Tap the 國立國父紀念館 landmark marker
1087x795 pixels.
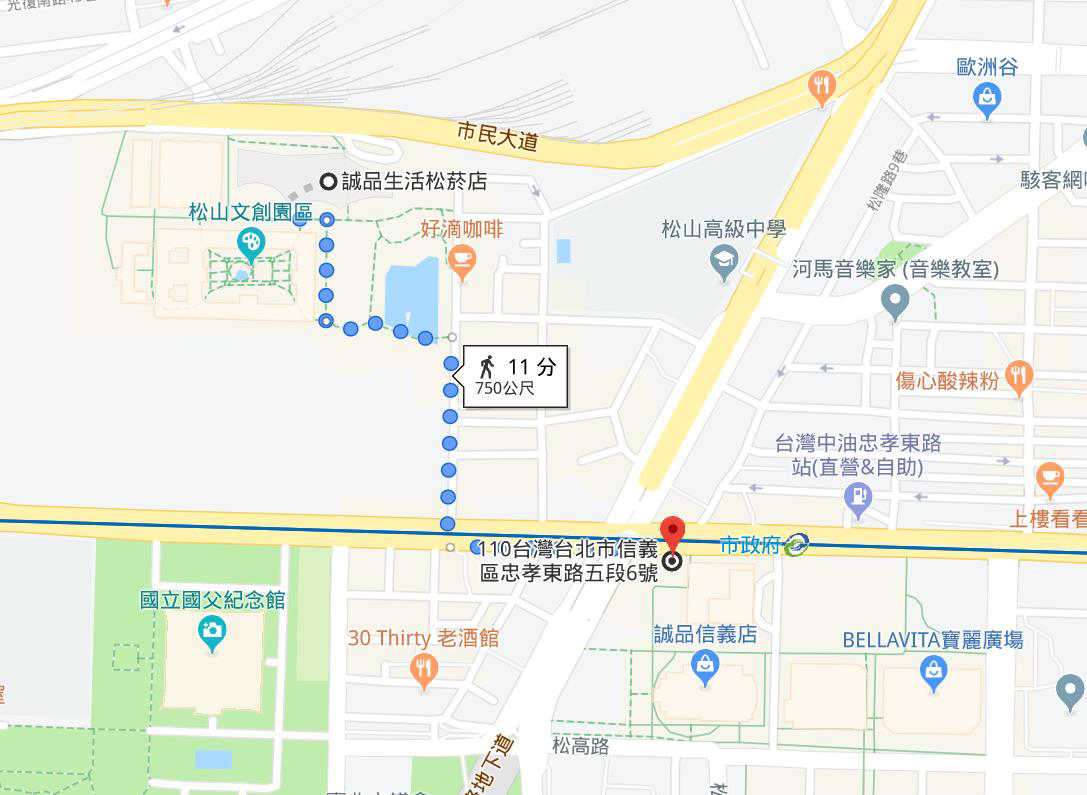point(212,630)
